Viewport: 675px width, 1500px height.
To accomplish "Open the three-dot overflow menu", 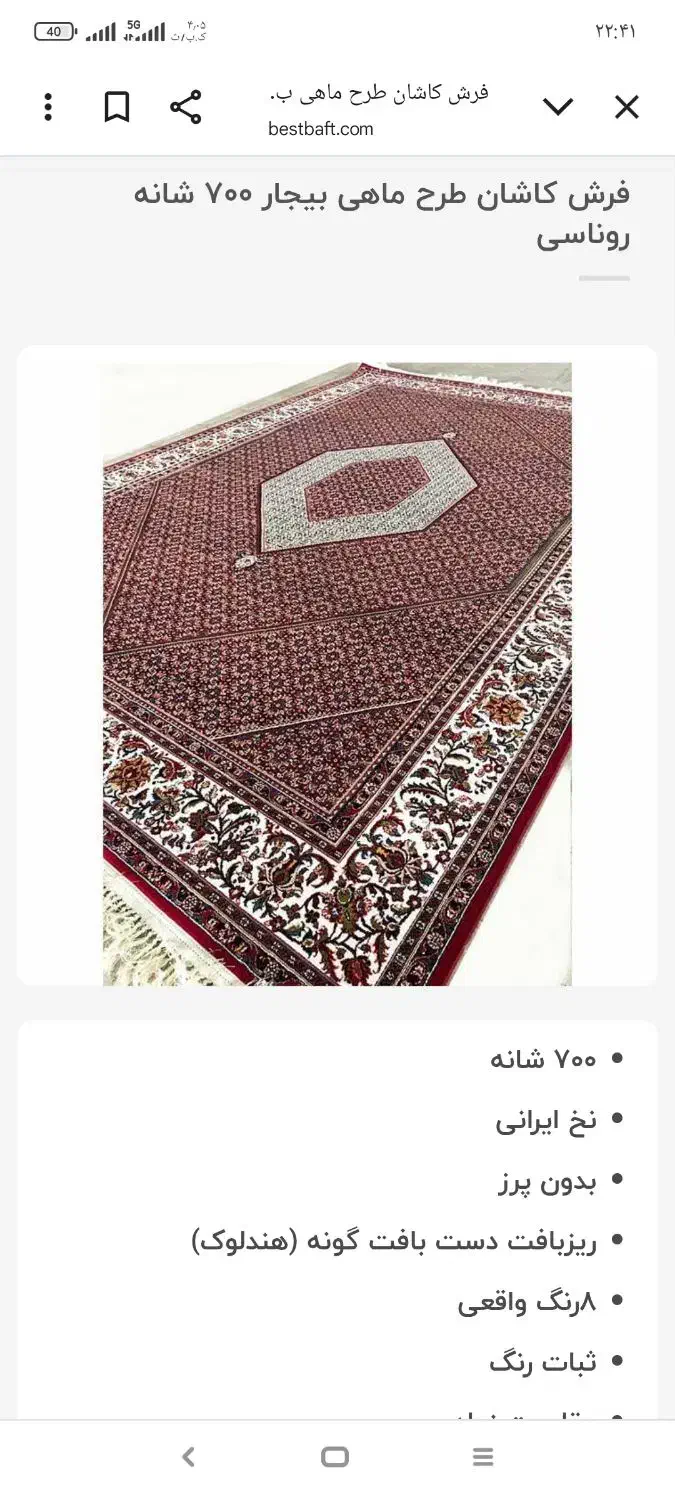I will pos(48,107).
